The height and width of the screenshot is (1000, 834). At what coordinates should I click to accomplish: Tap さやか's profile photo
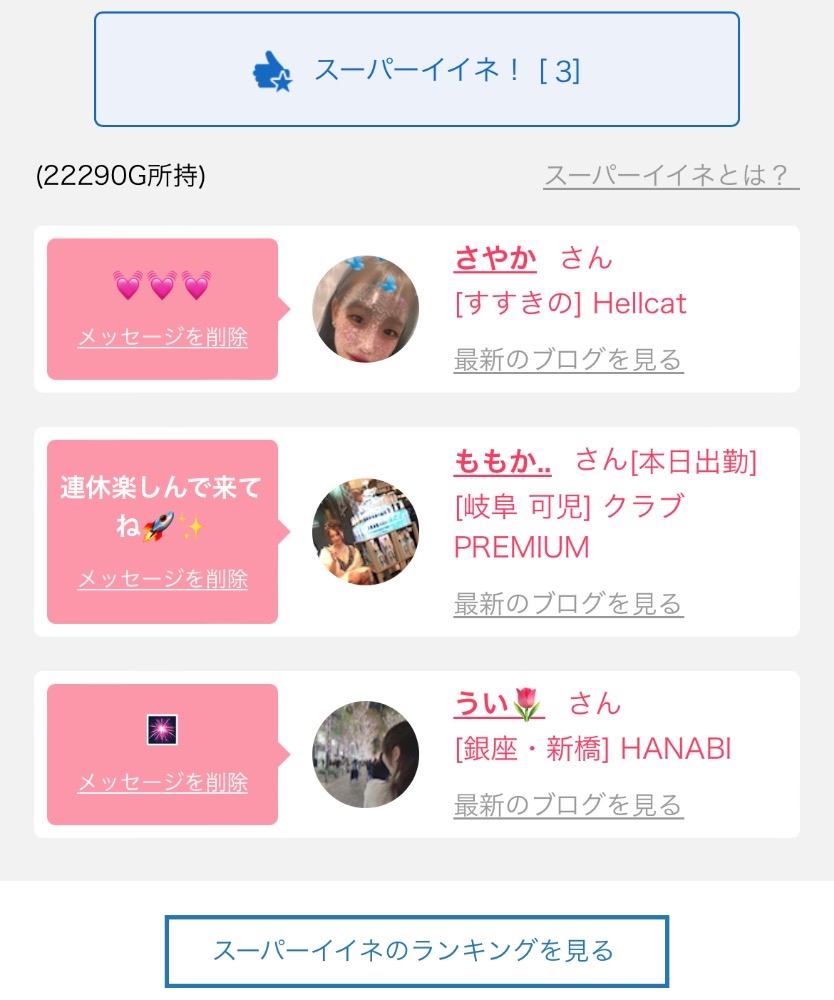[x=365, y=309]
